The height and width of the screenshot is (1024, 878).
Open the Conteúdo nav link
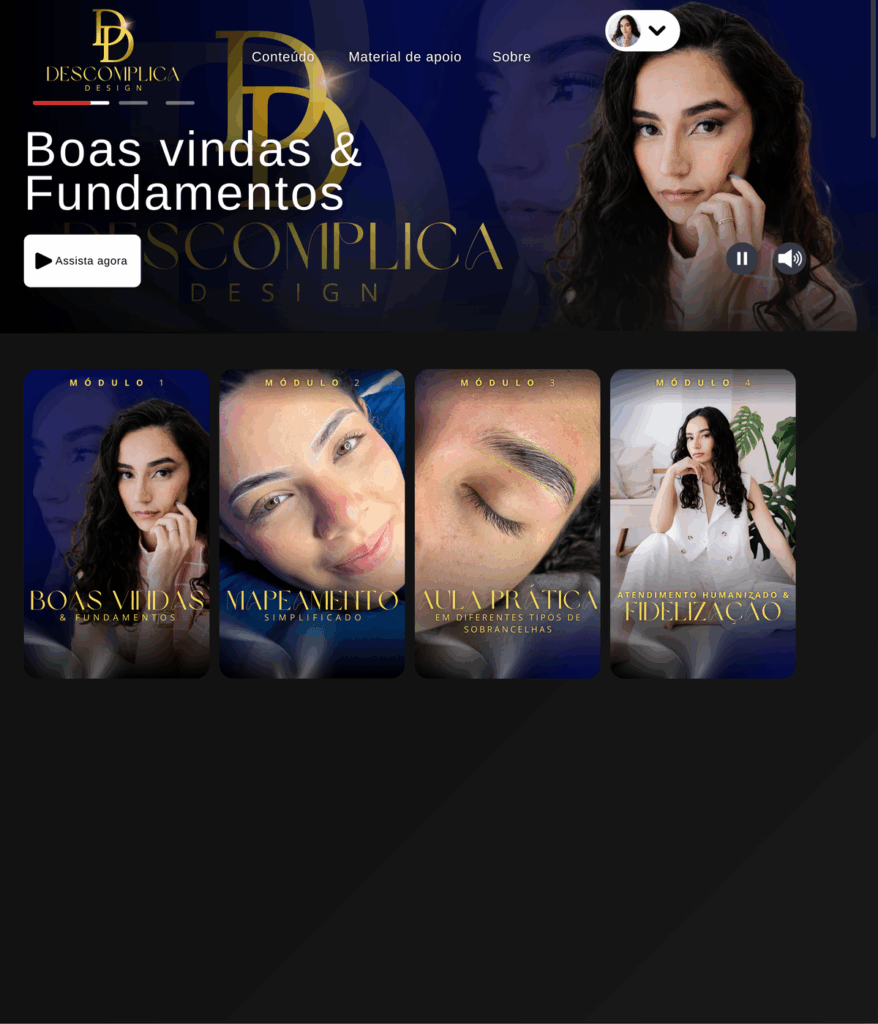pyautogui.click(x=283, y=57)
